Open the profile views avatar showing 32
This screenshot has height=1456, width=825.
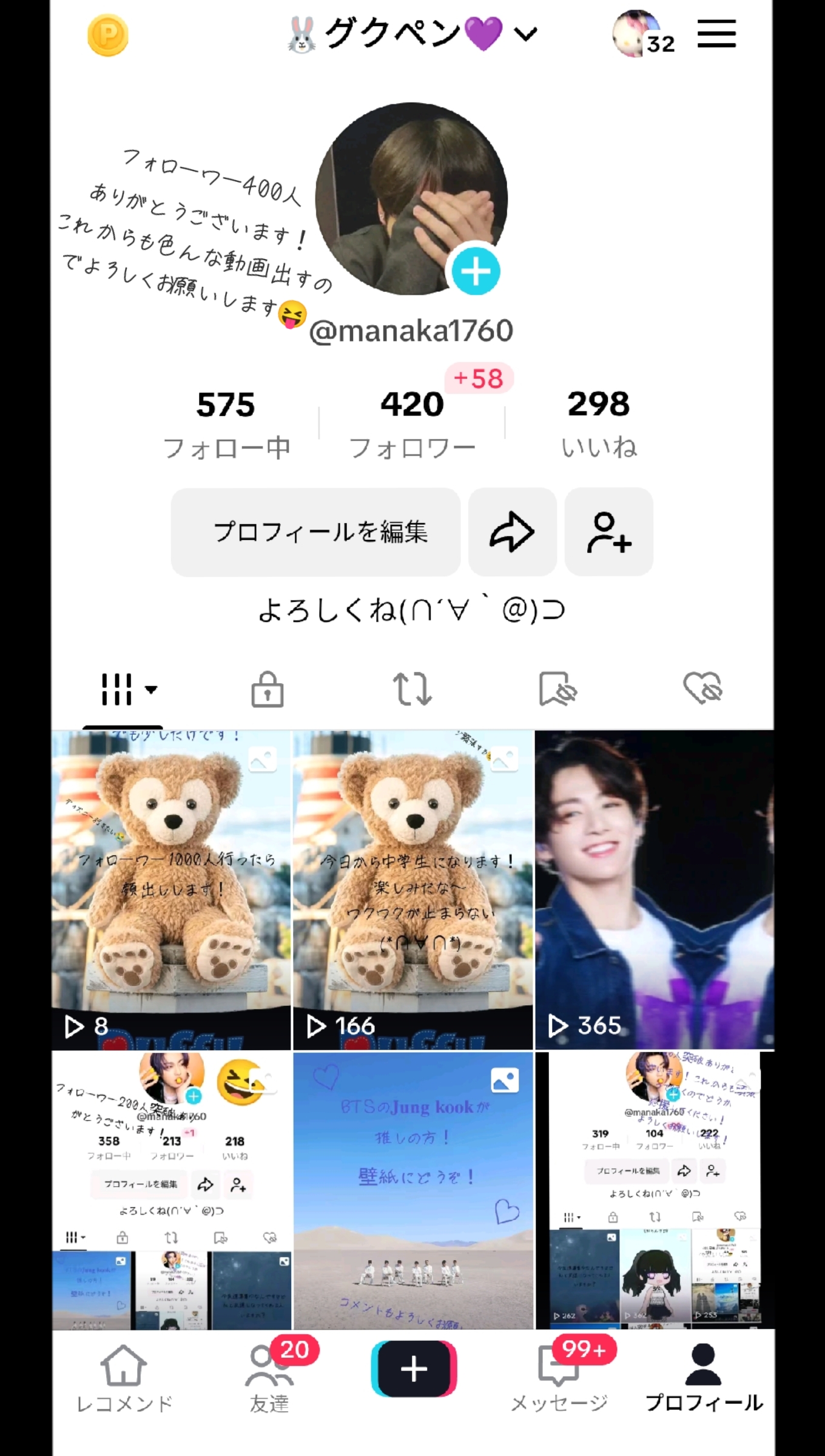click(x=638, y=34)
